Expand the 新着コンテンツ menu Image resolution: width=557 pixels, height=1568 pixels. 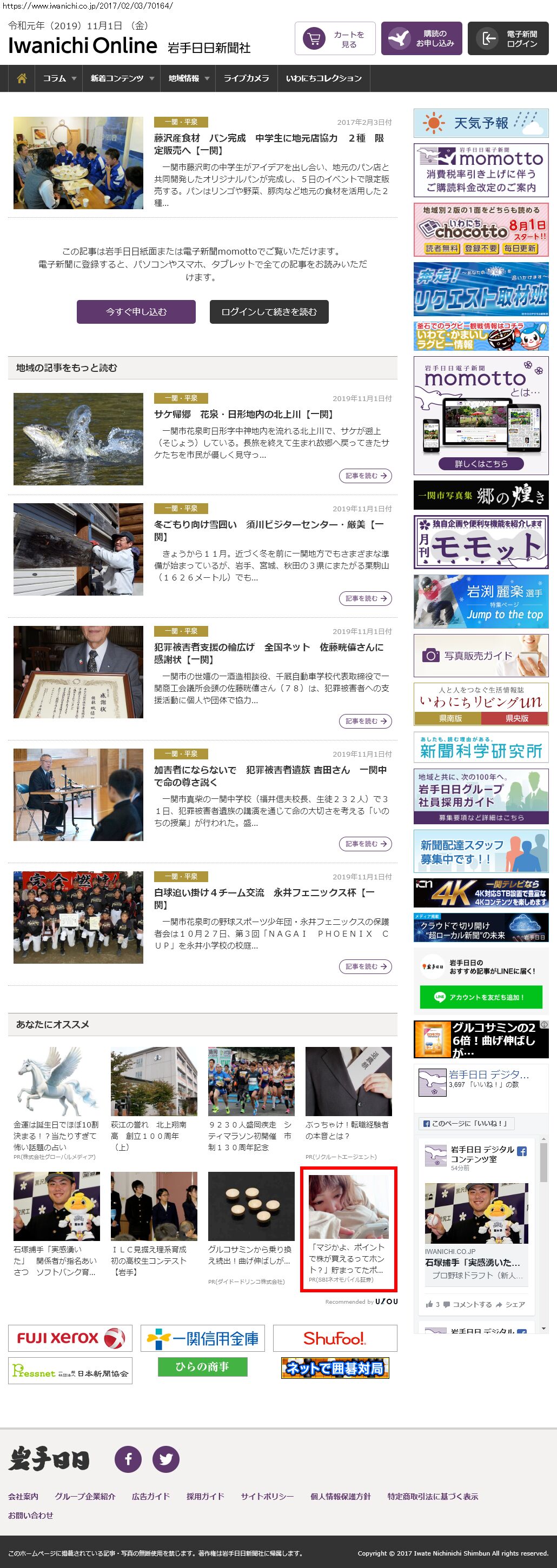tap(122, 78)
